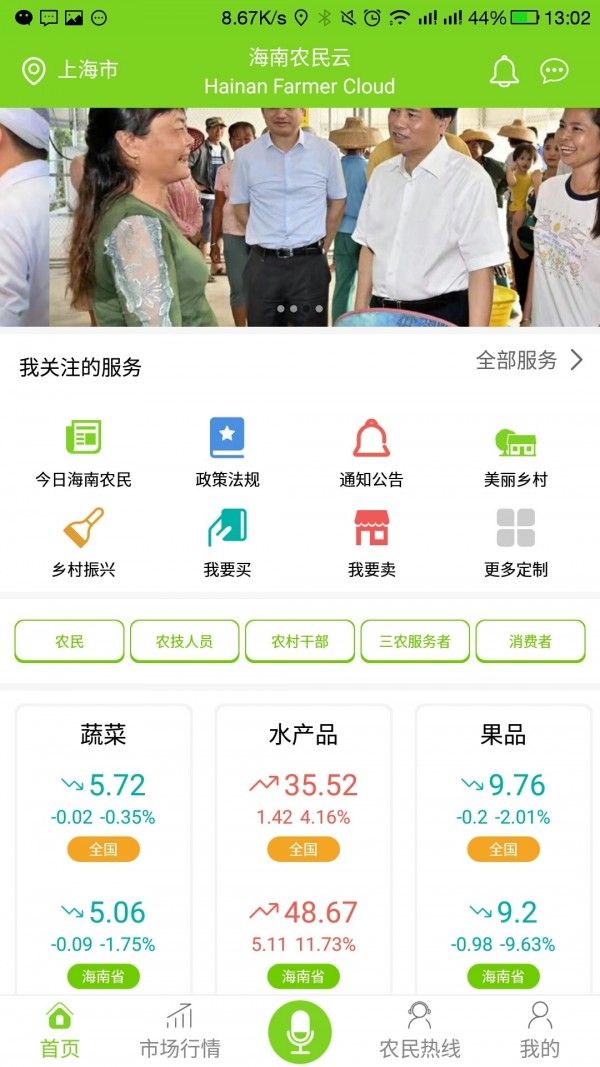
Task: Open 今日海南农民 service
Action: pos(84,452)
